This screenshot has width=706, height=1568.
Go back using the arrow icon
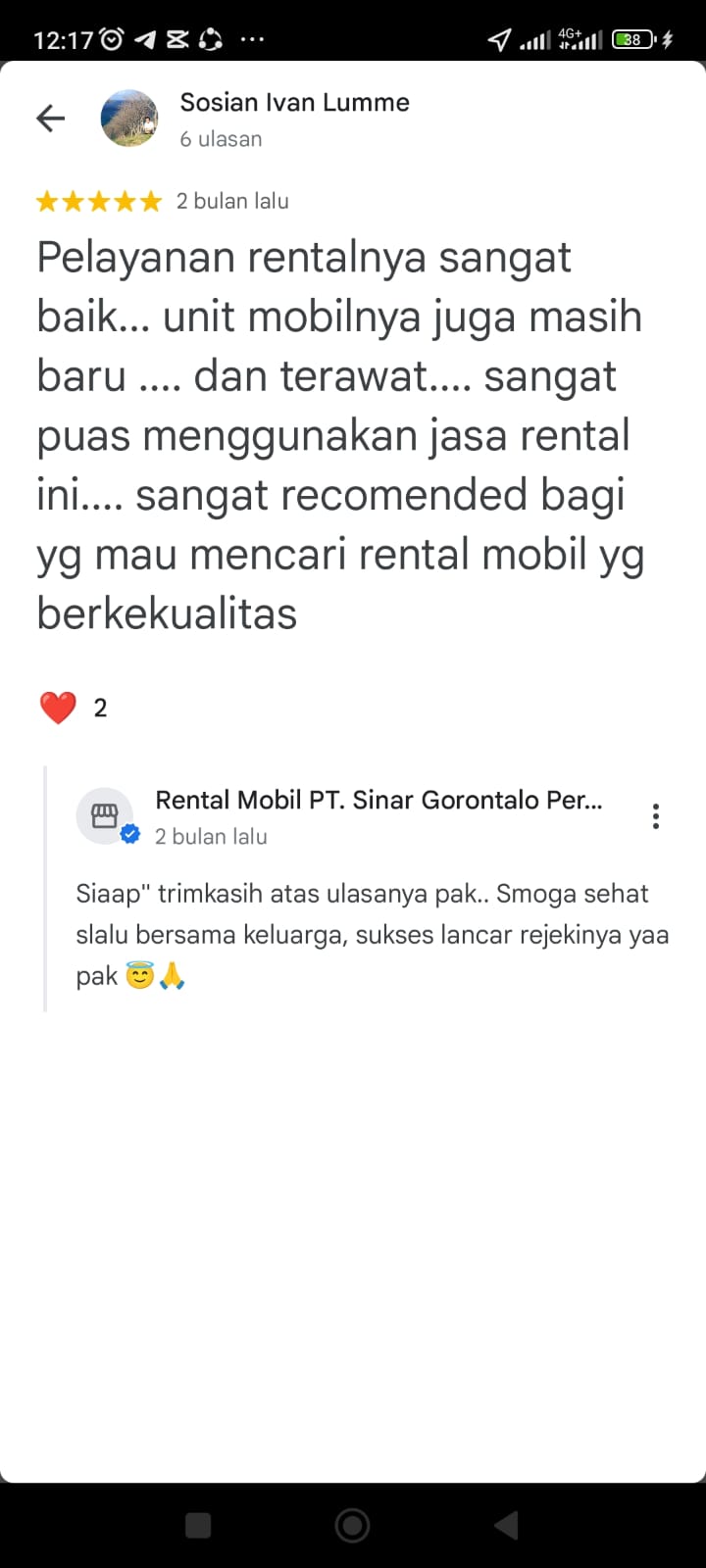click(50, 119)
